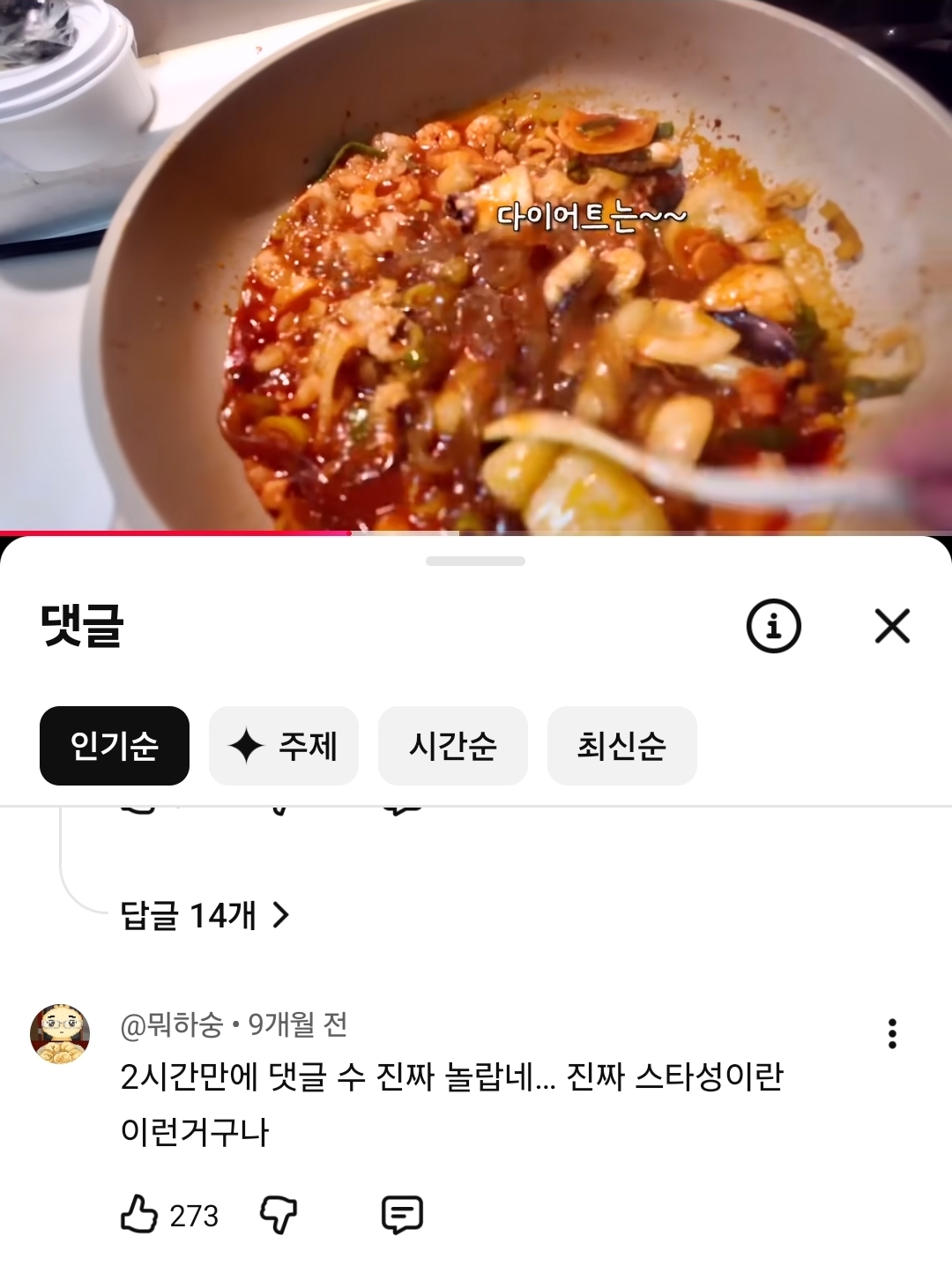Switch to the 주제 topics chip
The height and width of the screenshot is (1266, 952).
(284, 746)
